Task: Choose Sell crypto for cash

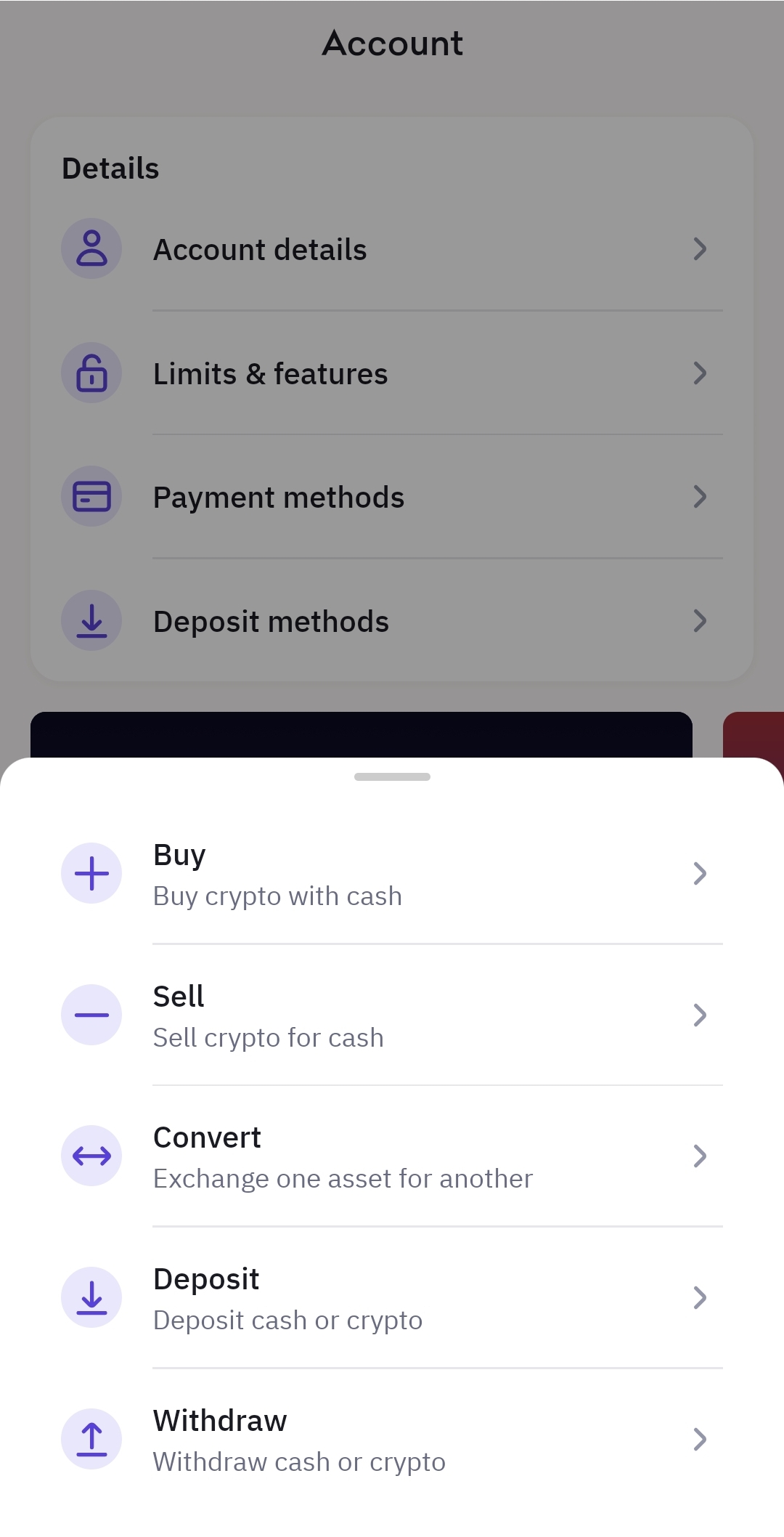Action: point(391,1015)
